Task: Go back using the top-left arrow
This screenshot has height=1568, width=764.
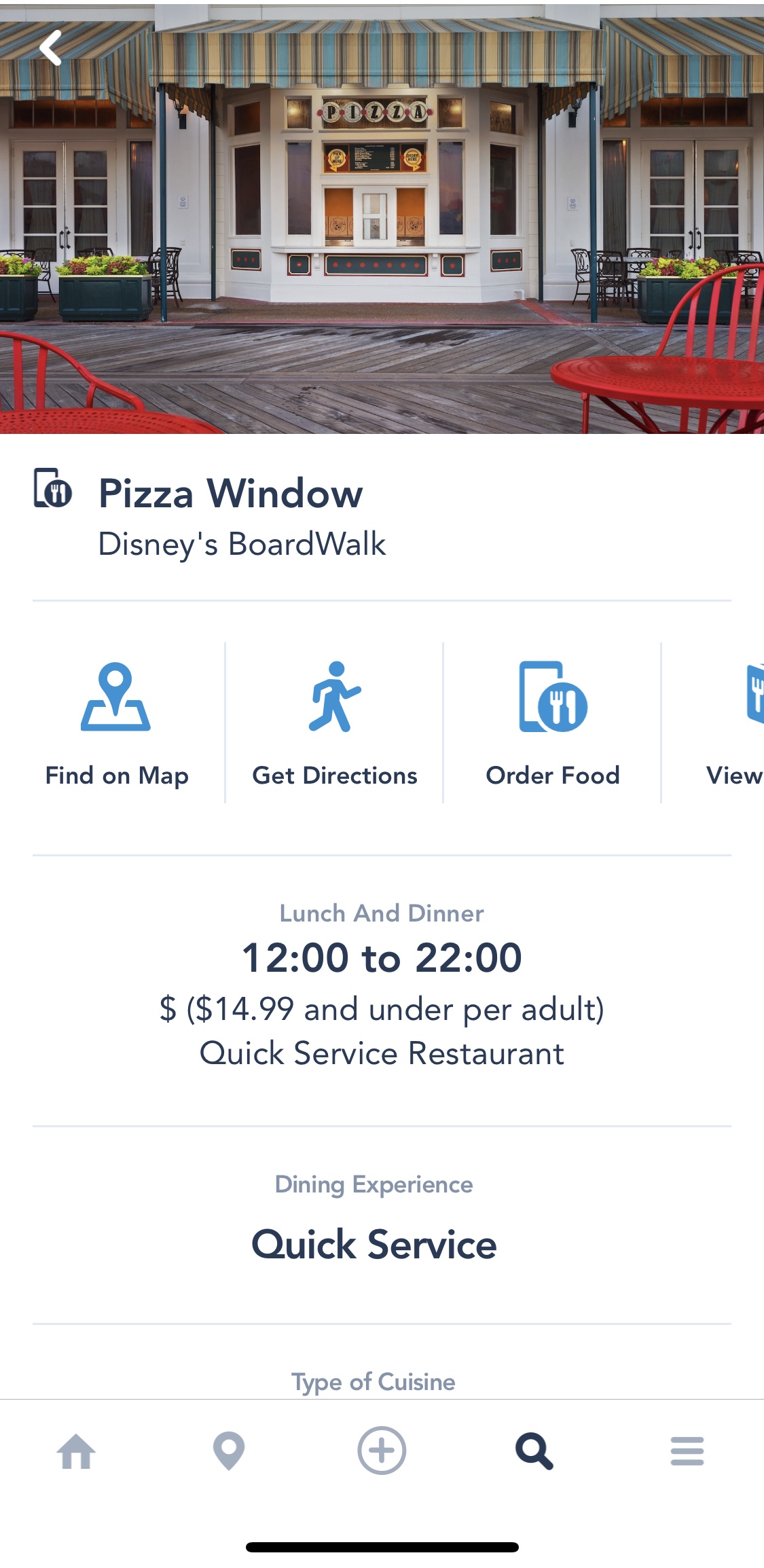Action: [51, 48]
